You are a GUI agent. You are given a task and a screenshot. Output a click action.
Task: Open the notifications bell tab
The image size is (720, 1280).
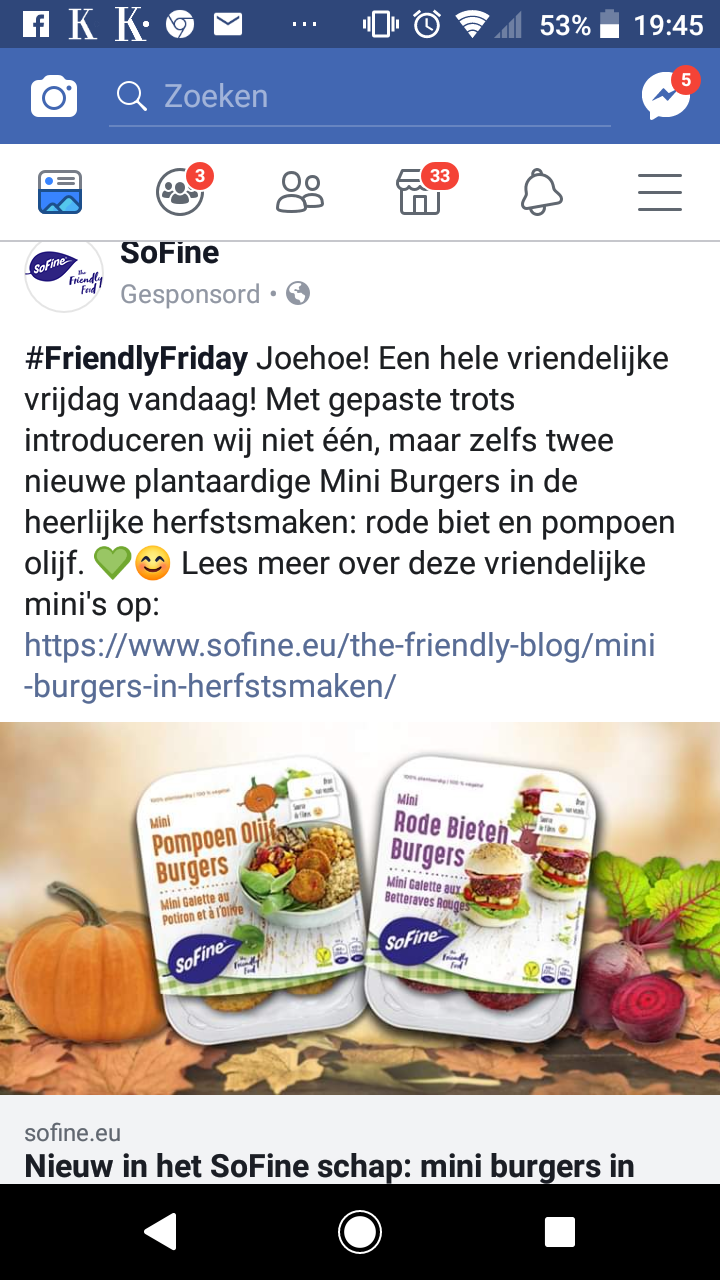tap(541, 192)
